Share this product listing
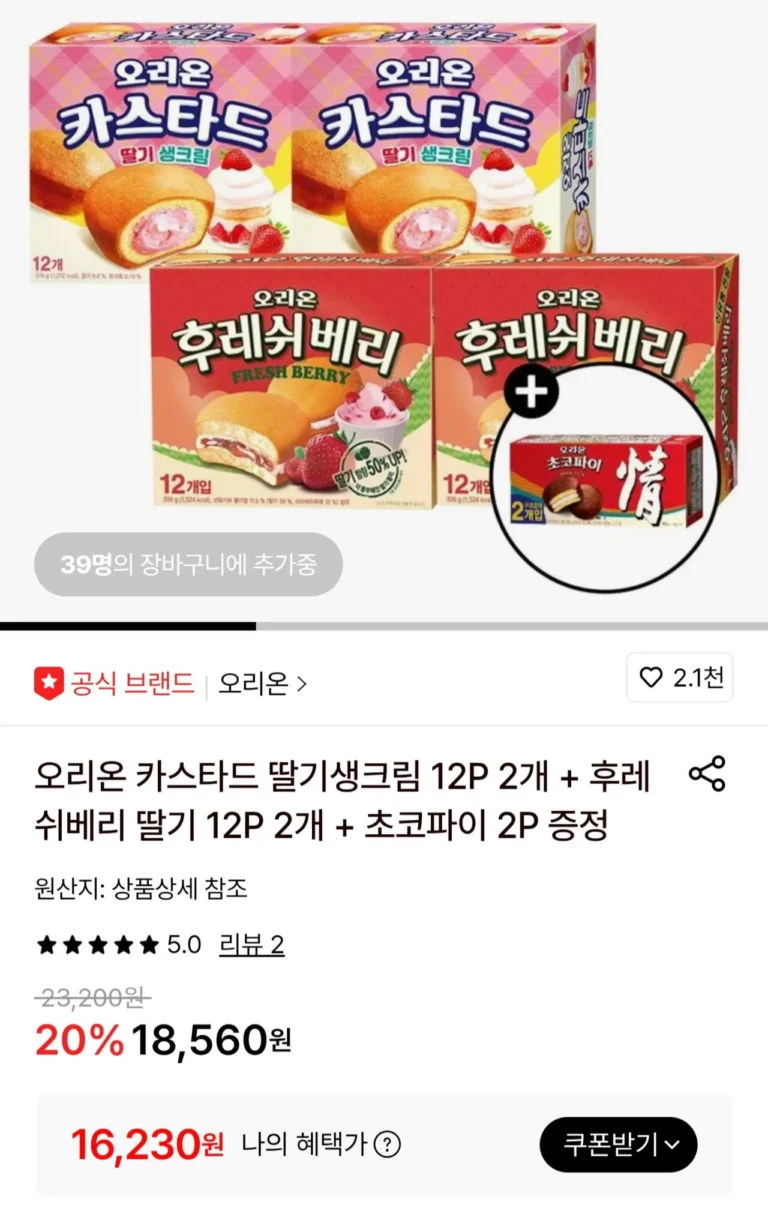The image size is (768, 1208). pyautogui.click(x=707, y=774)
